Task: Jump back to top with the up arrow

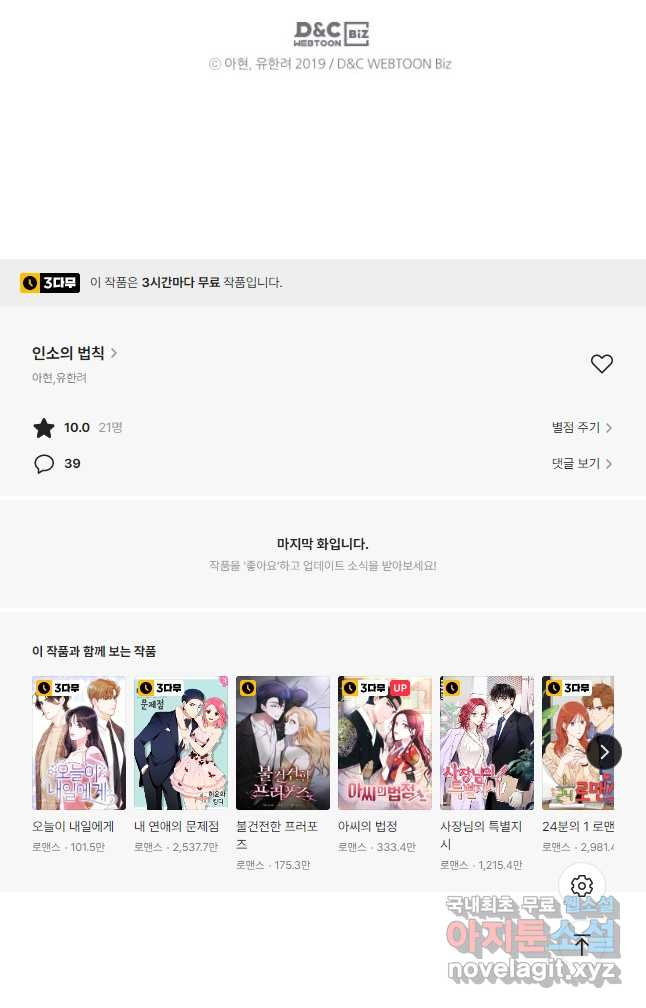Action: click(x=582, y=944)
